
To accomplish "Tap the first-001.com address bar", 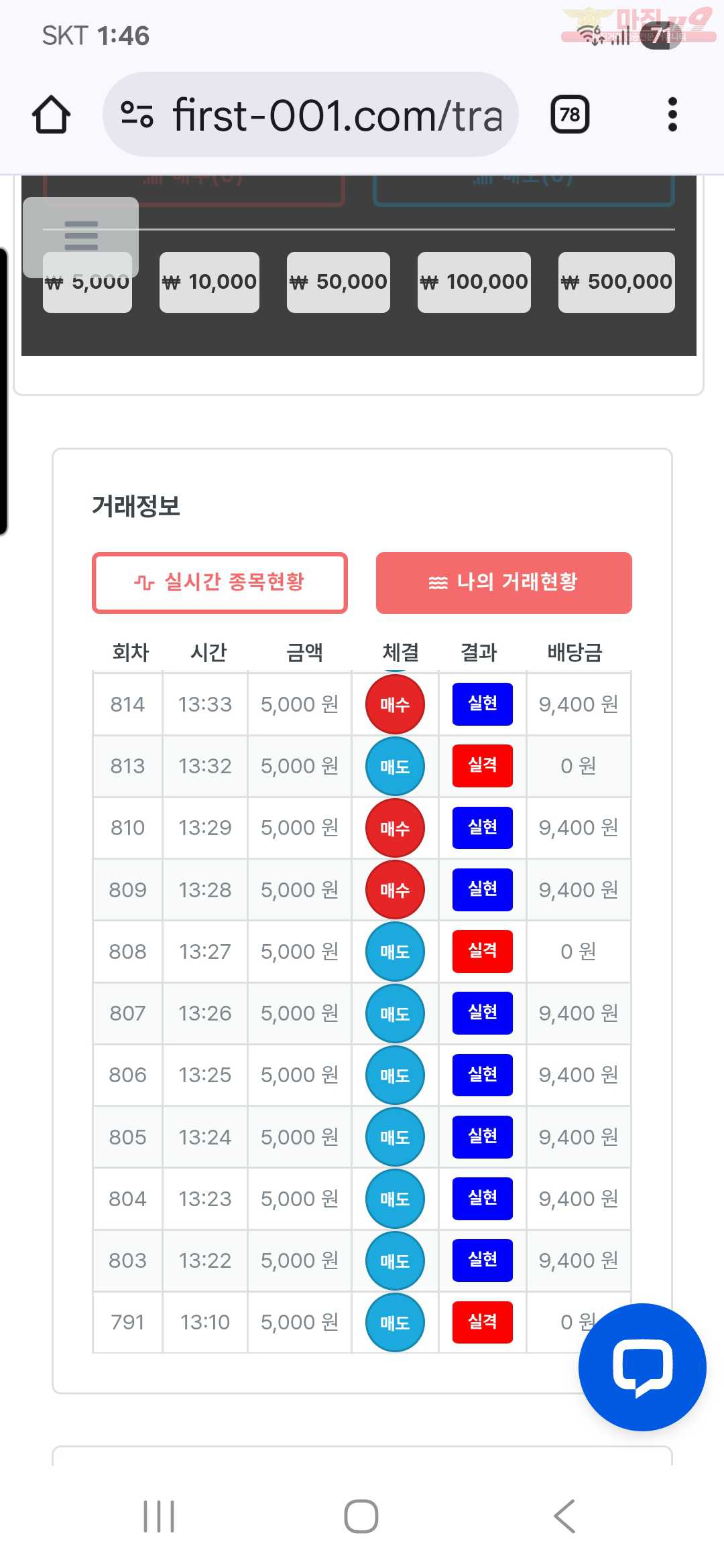I will tap(310, 115).
